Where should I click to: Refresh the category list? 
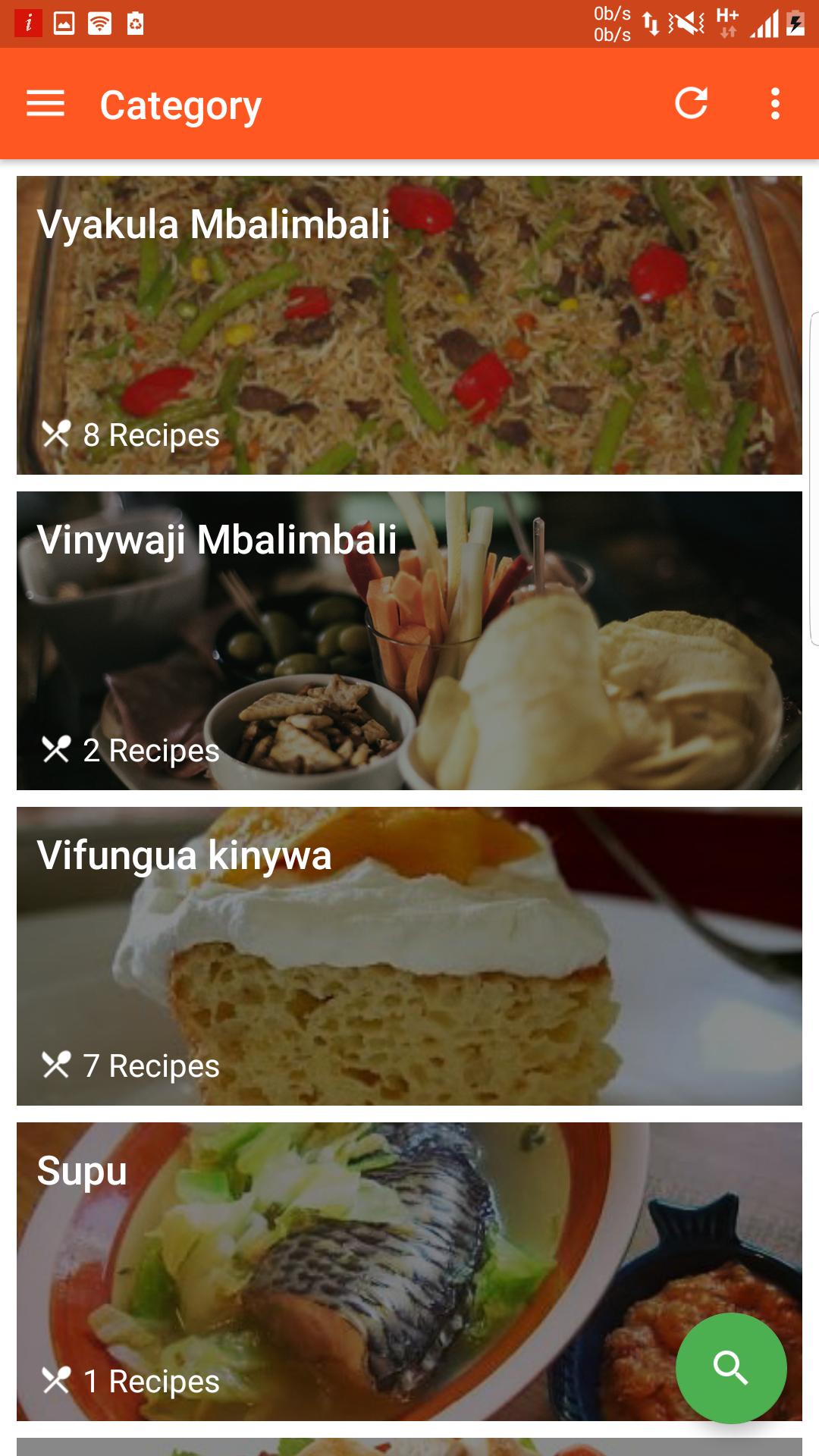click(691, 104)
